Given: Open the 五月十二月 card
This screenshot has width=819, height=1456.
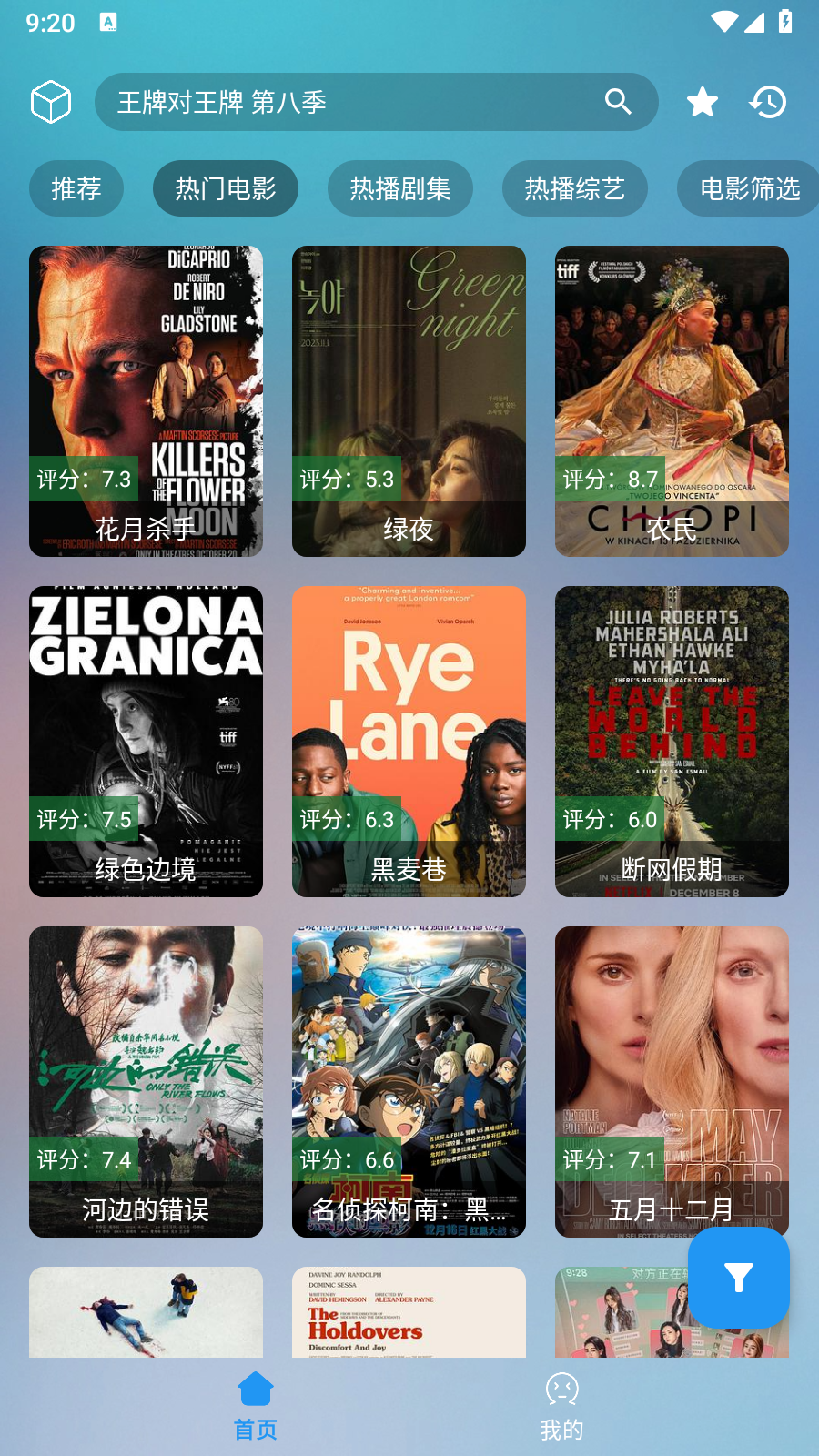Looking at the screenshot, I should 672,1082.
